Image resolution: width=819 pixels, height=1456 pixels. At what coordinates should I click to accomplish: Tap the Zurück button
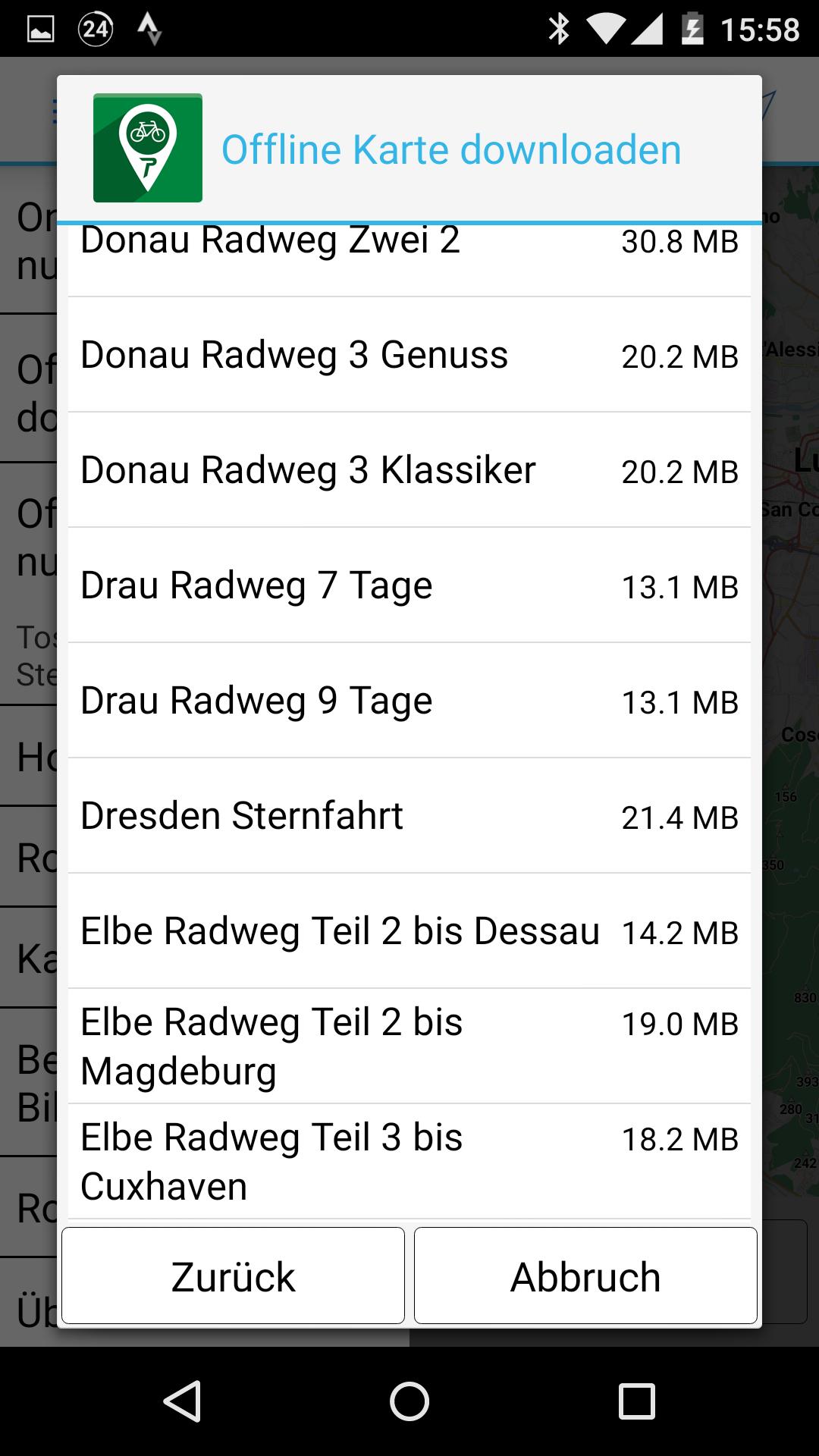[x=233, y=1276]
